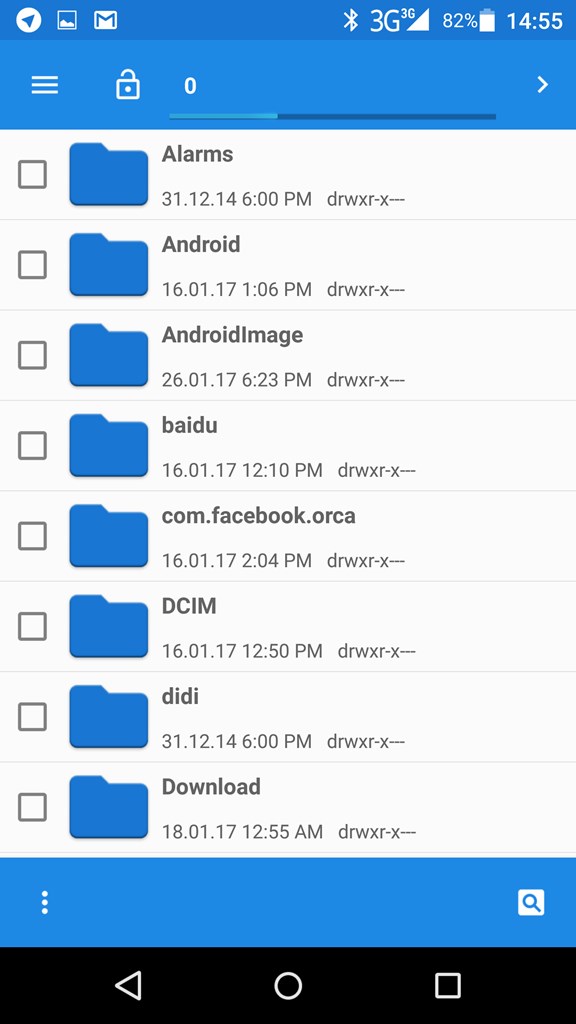The width and height of the screenshot is (576, 1024).
Task: Open the AndroidImage folder
Action: click(288, 355)
